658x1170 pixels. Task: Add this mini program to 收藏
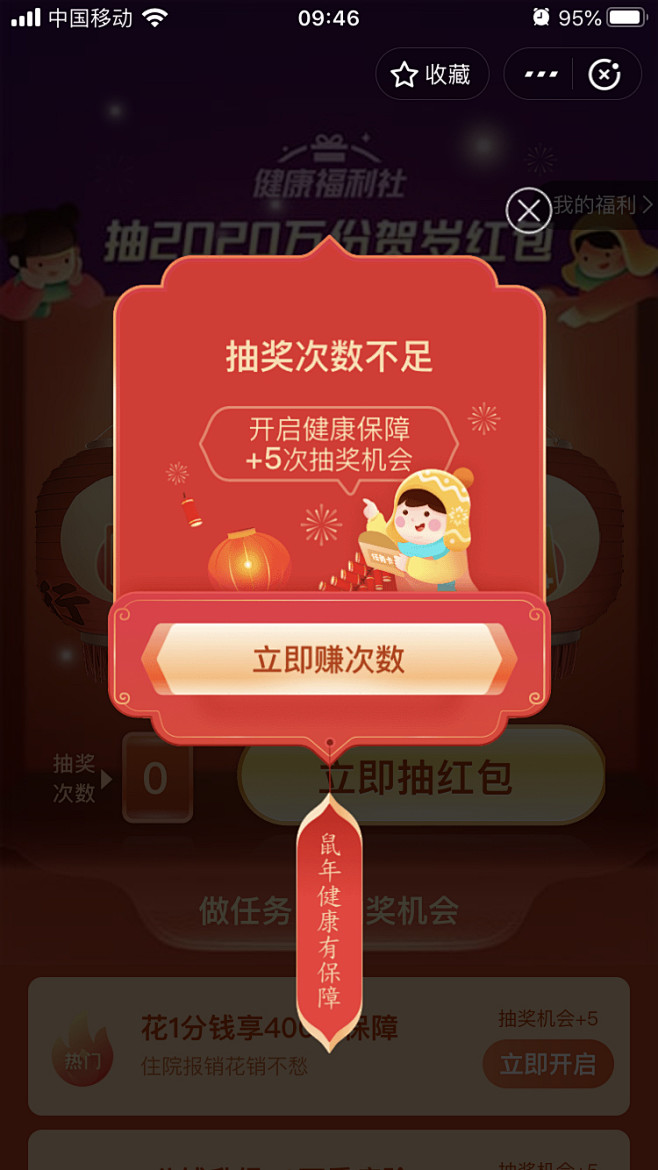point(431,74)
